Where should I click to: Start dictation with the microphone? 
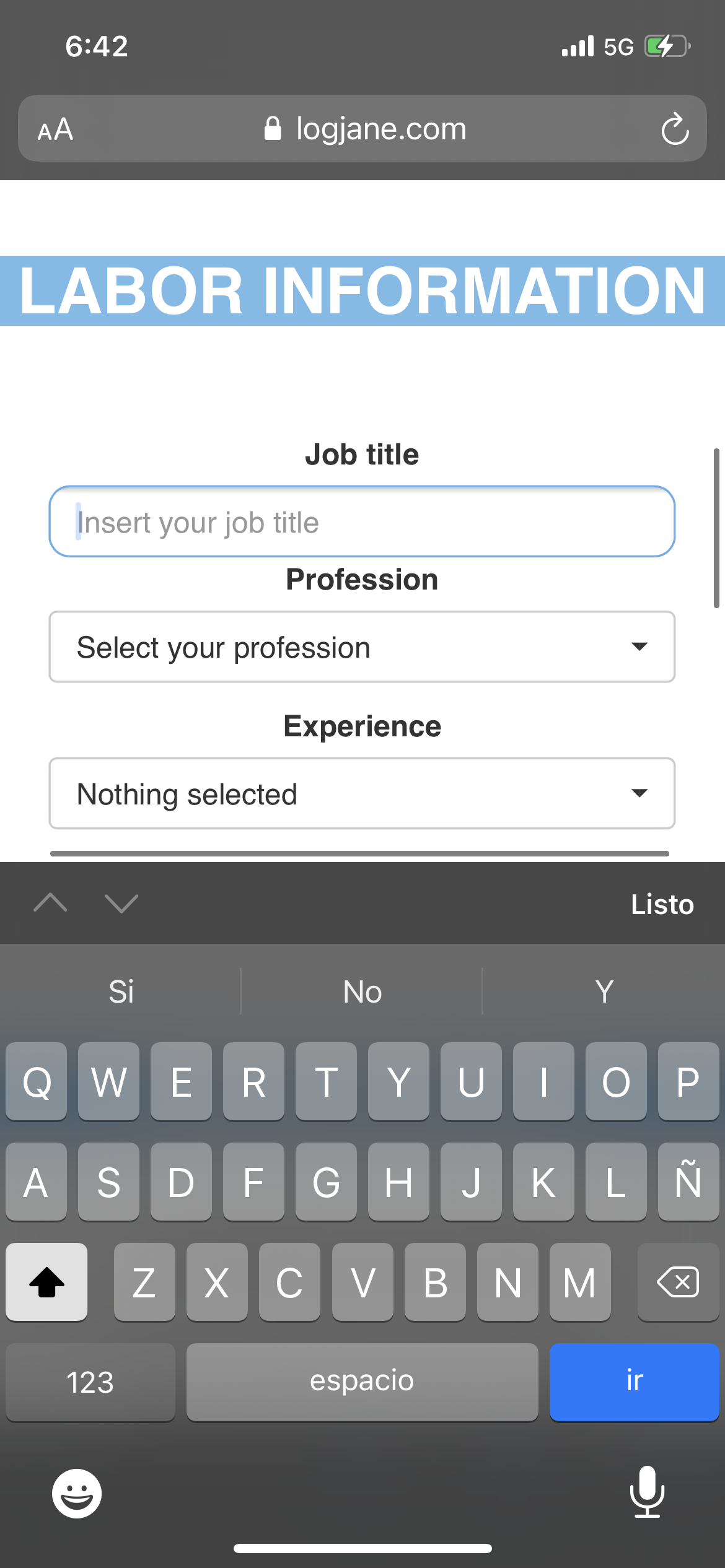tap(647, 1492)
